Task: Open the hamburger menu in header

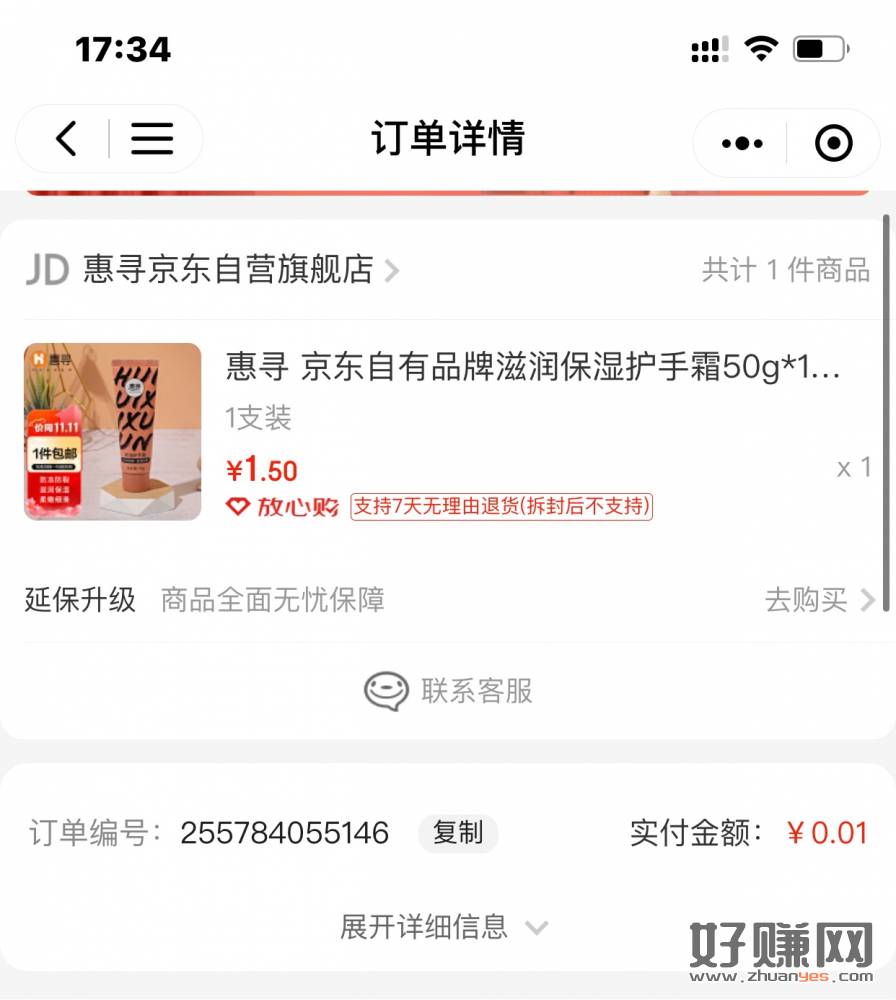Action: coord(152,139)
